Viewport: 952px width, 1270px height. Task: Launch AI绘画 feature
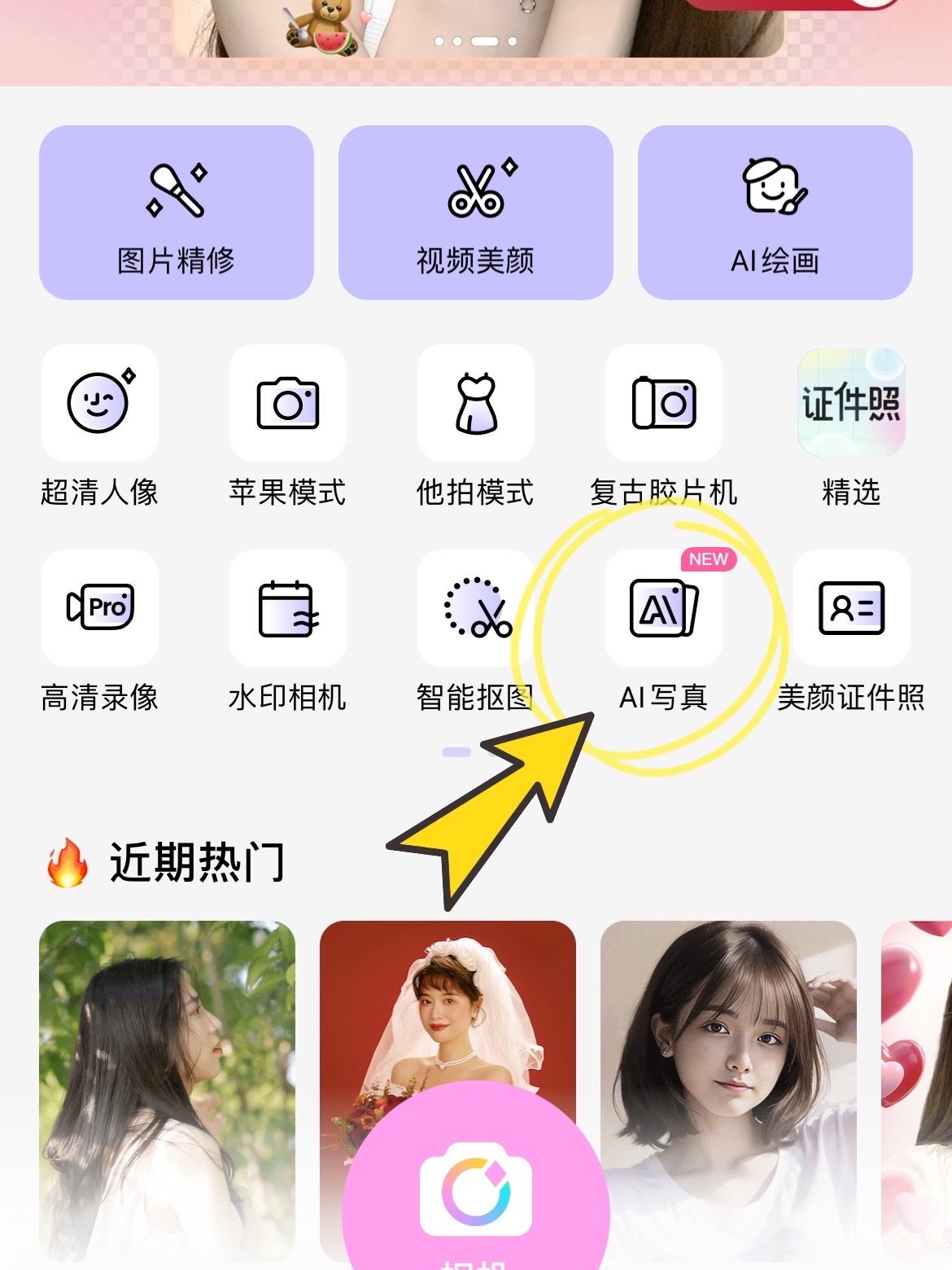(775, 212)
